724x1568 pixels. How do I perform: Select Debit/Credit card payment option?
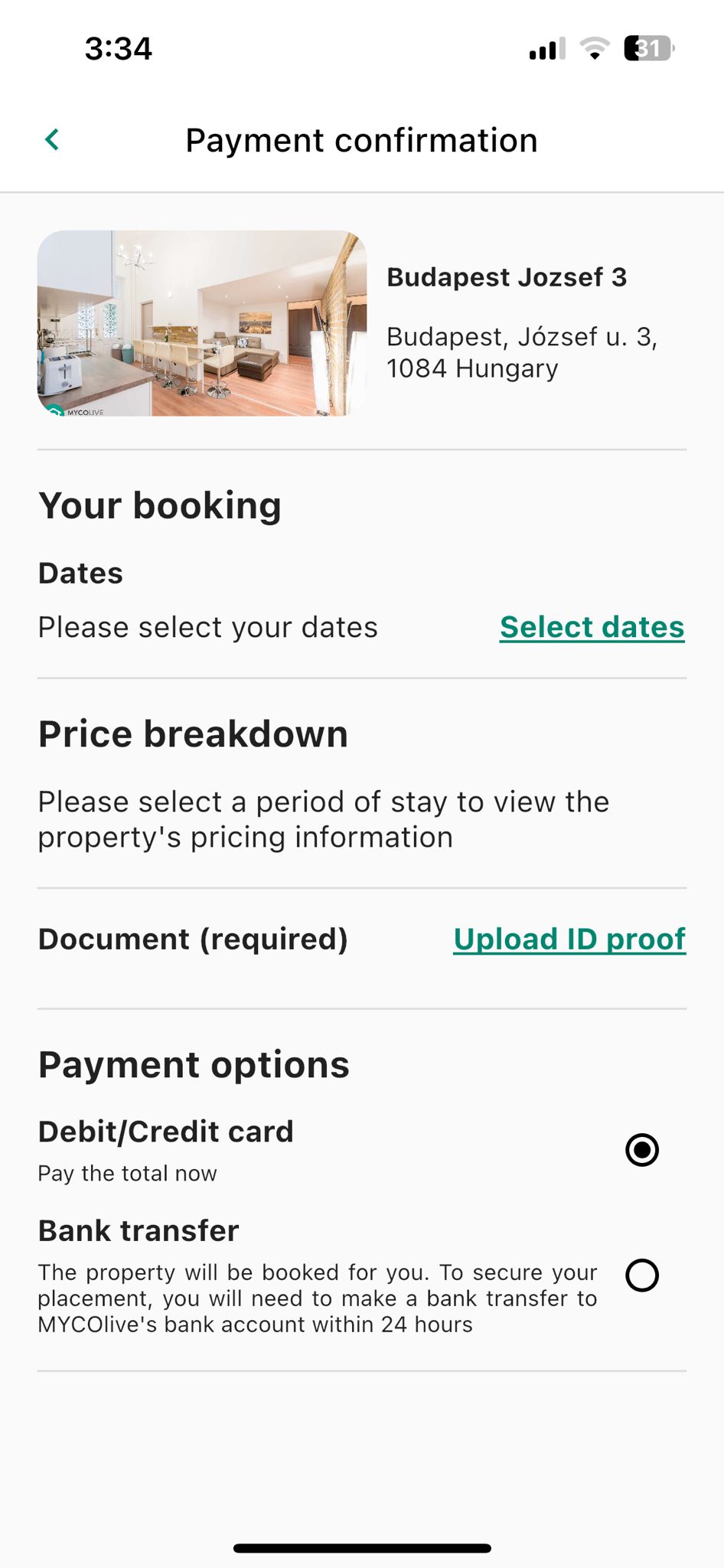coord(641,1150)
